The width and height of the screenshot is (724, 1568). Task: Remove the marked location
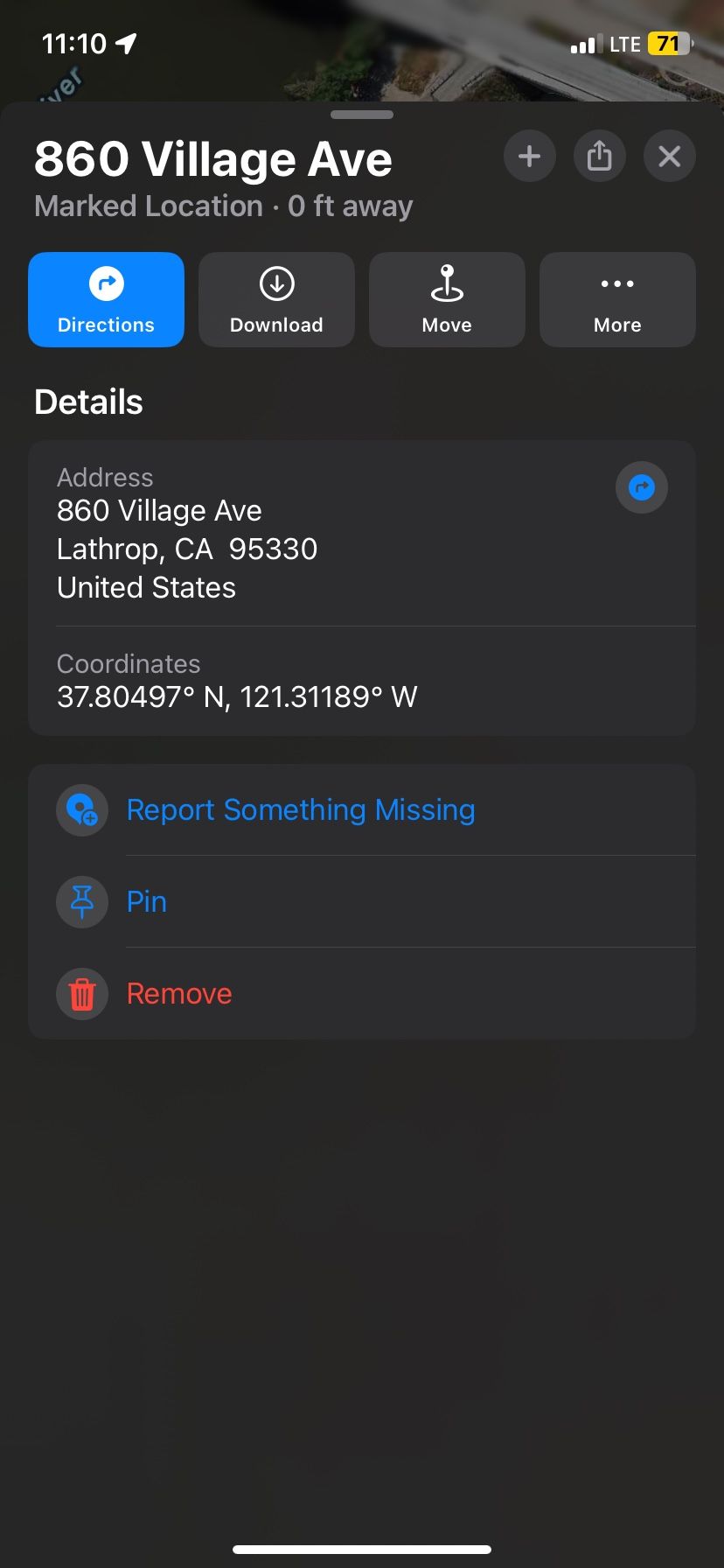[178, 994]
